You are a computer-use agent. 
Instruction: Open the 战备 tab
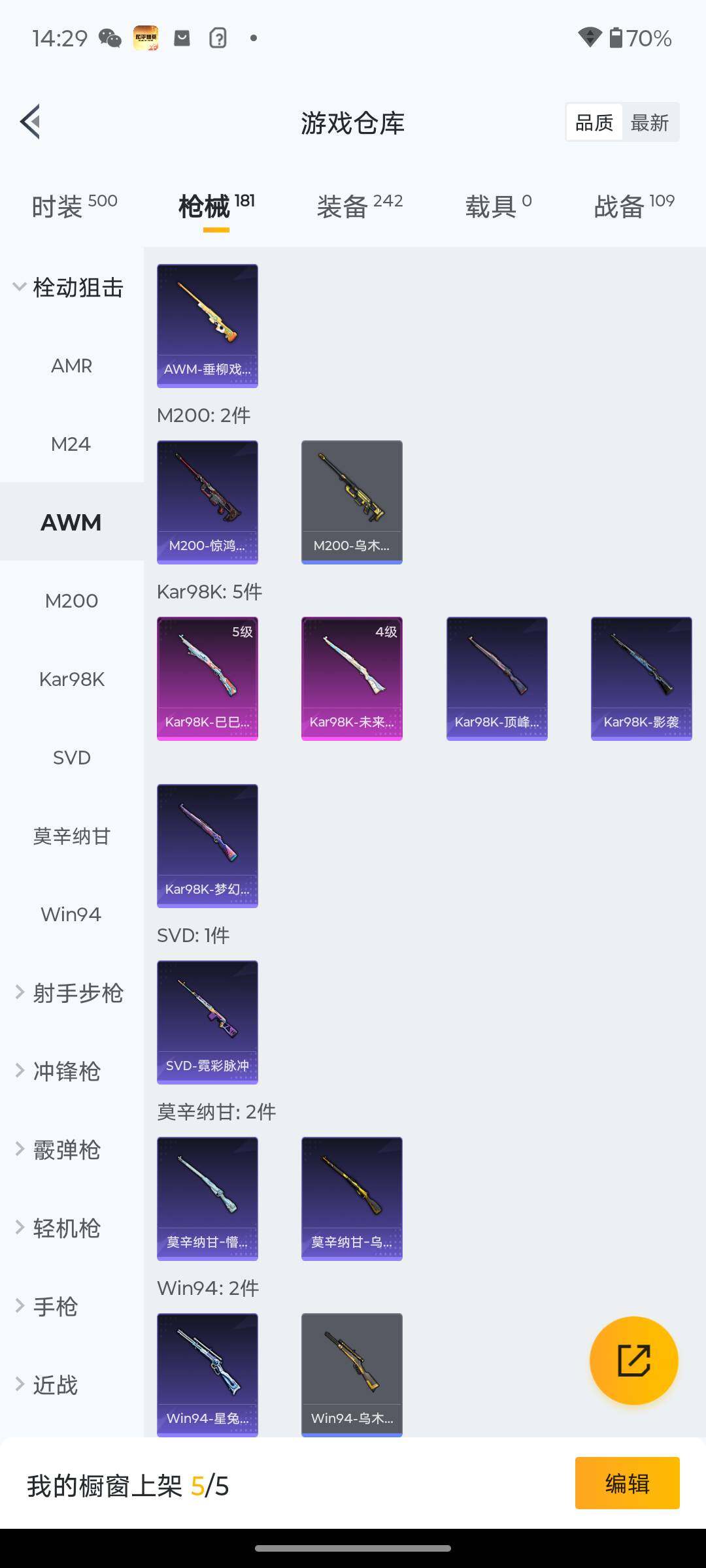pos(633,206)
